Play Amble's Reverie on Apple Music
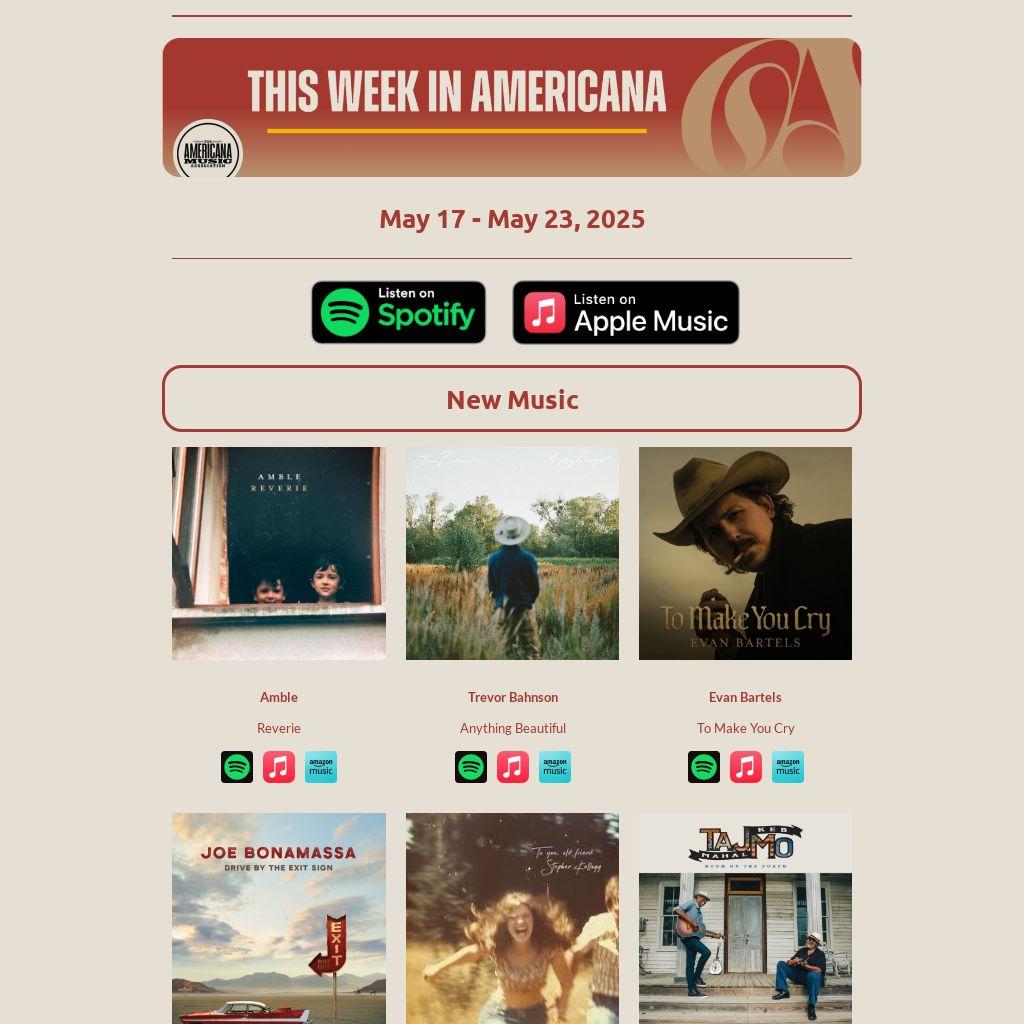 tap(279, 767)
